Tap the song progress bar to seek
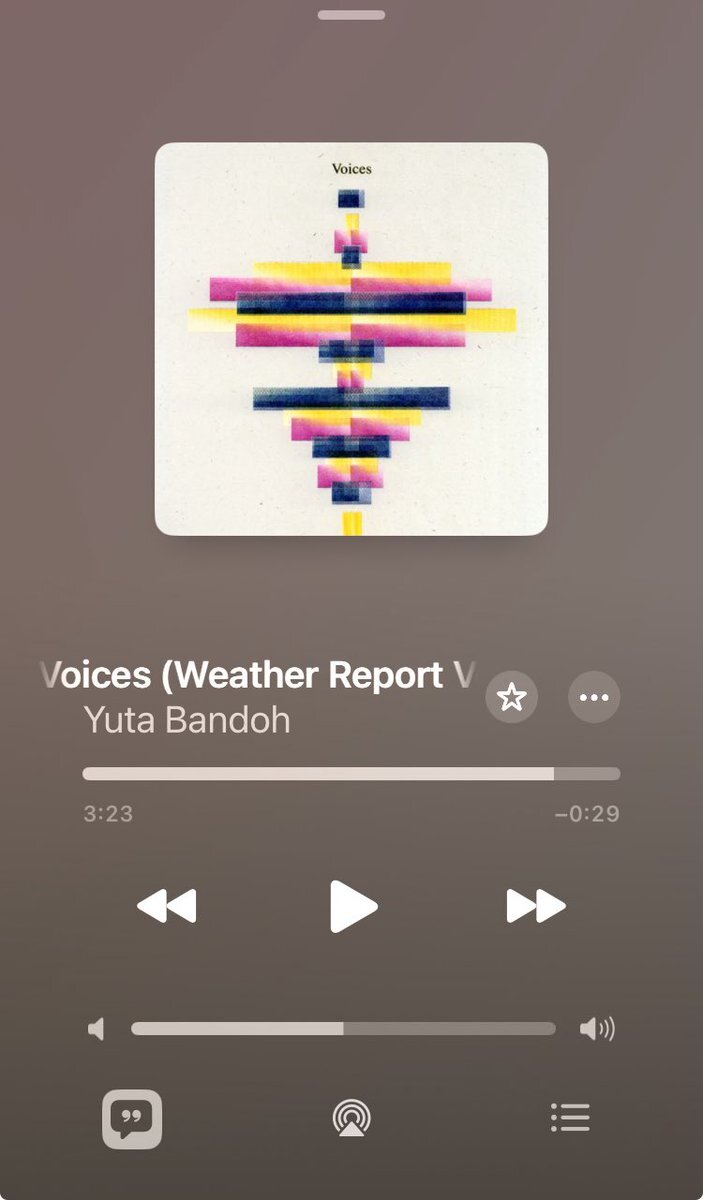The image size is (703, 1200). click(351, 774)
